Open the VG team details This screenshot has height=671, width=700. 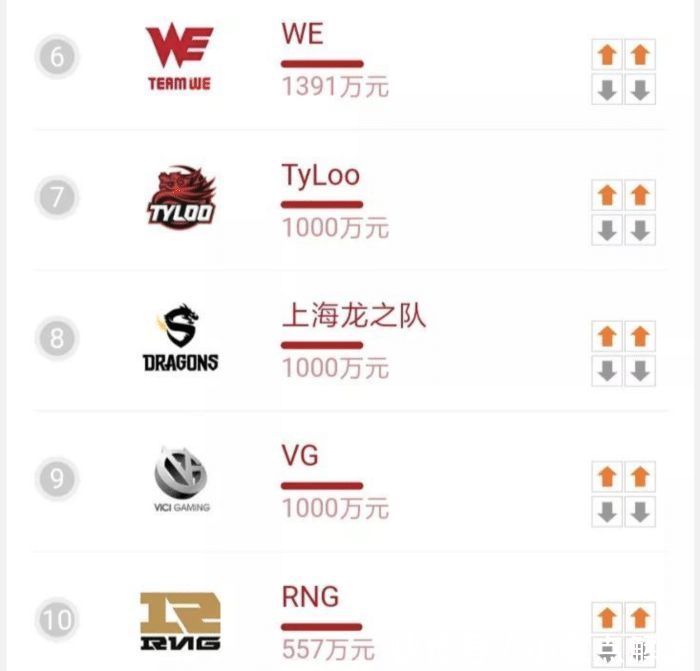(300, 456)
